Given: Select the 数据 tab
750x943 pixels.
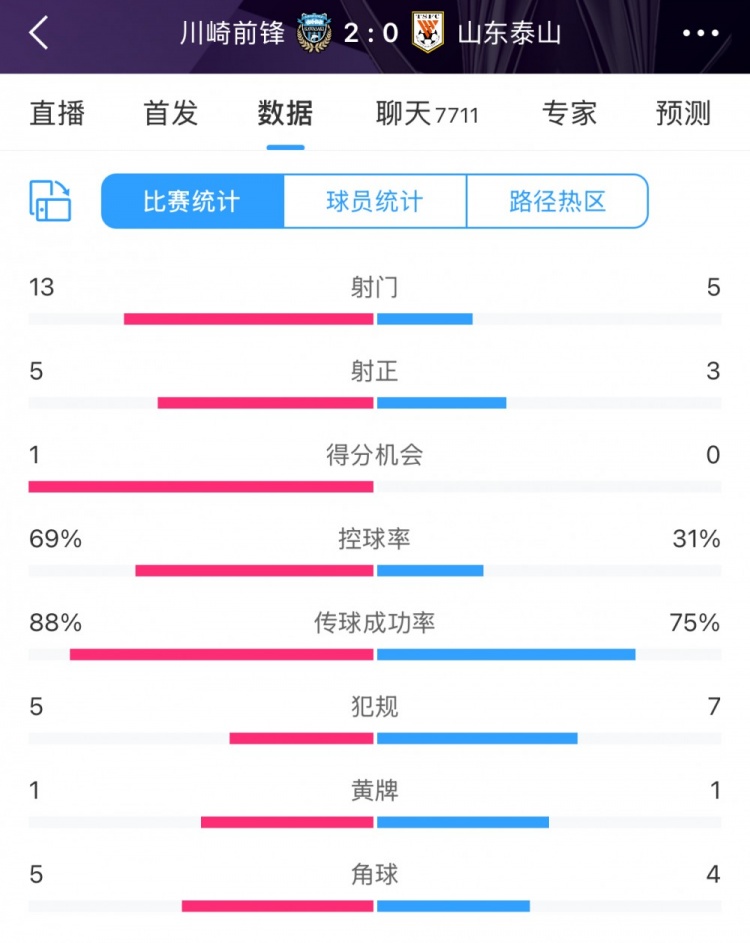Looking at the screenshot, I should [285, 113].
